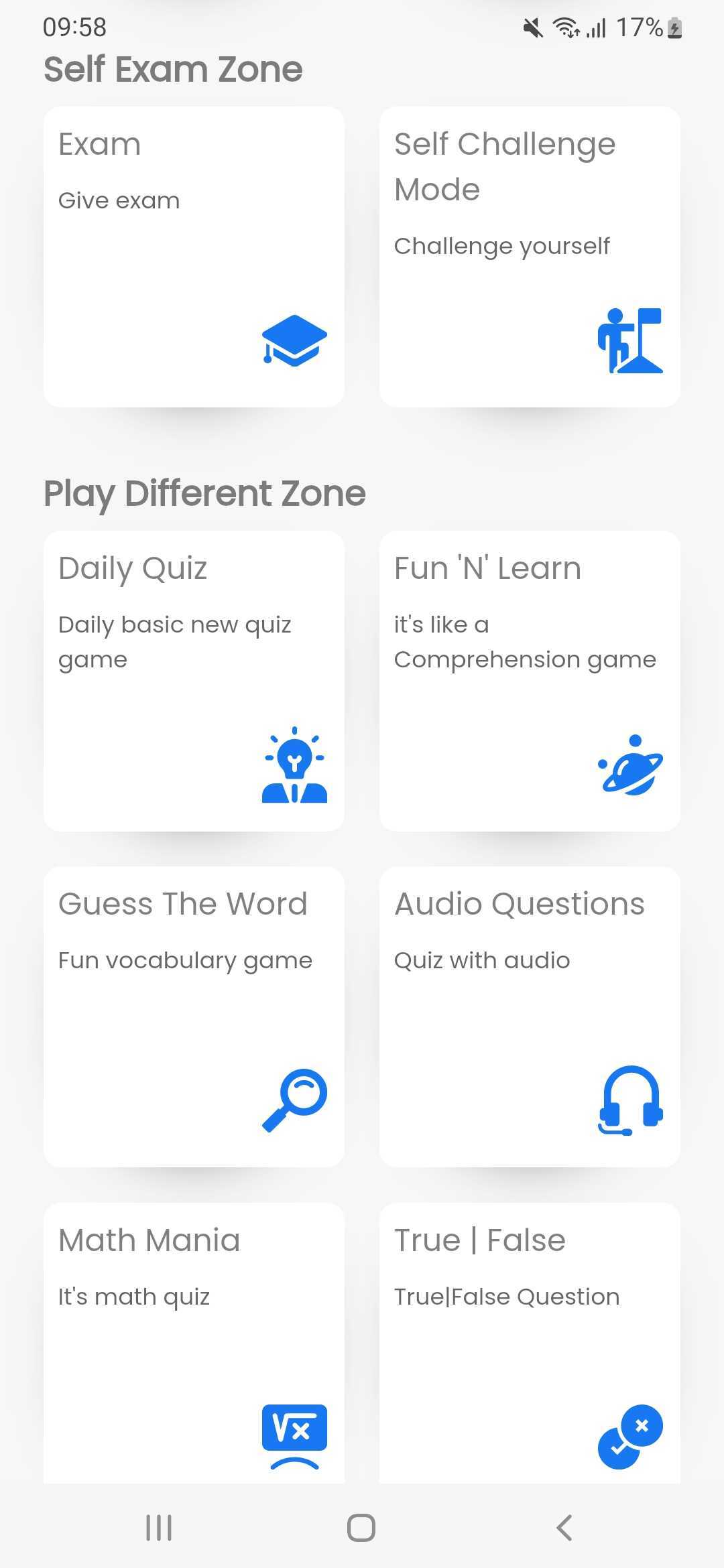This screenshot has width=724, height=1568.
Task: Start Self Challenge Mode
Action: 530,257
